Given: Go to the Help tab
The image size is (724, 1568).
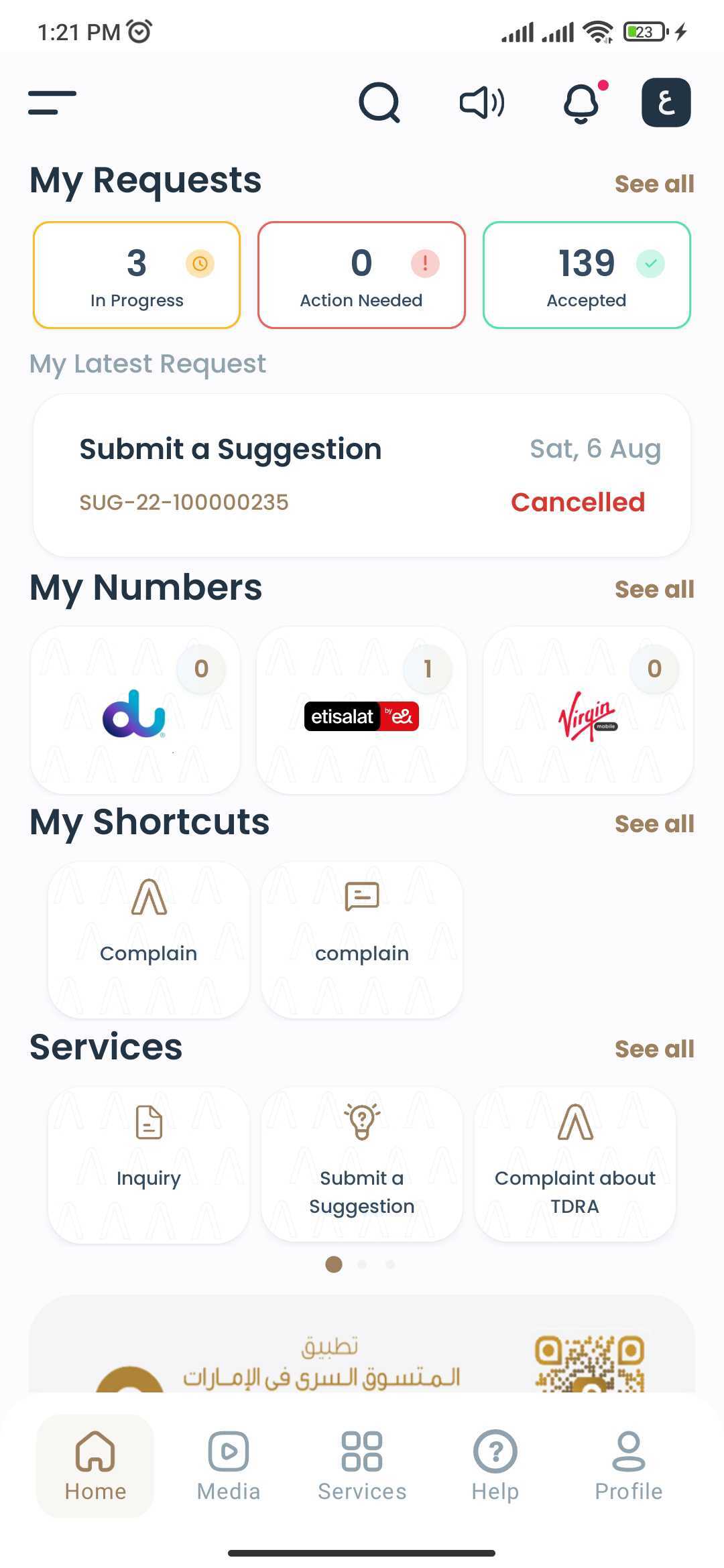Looking at the screenshot, I should pyautogui.click(x=495, y=1465).
